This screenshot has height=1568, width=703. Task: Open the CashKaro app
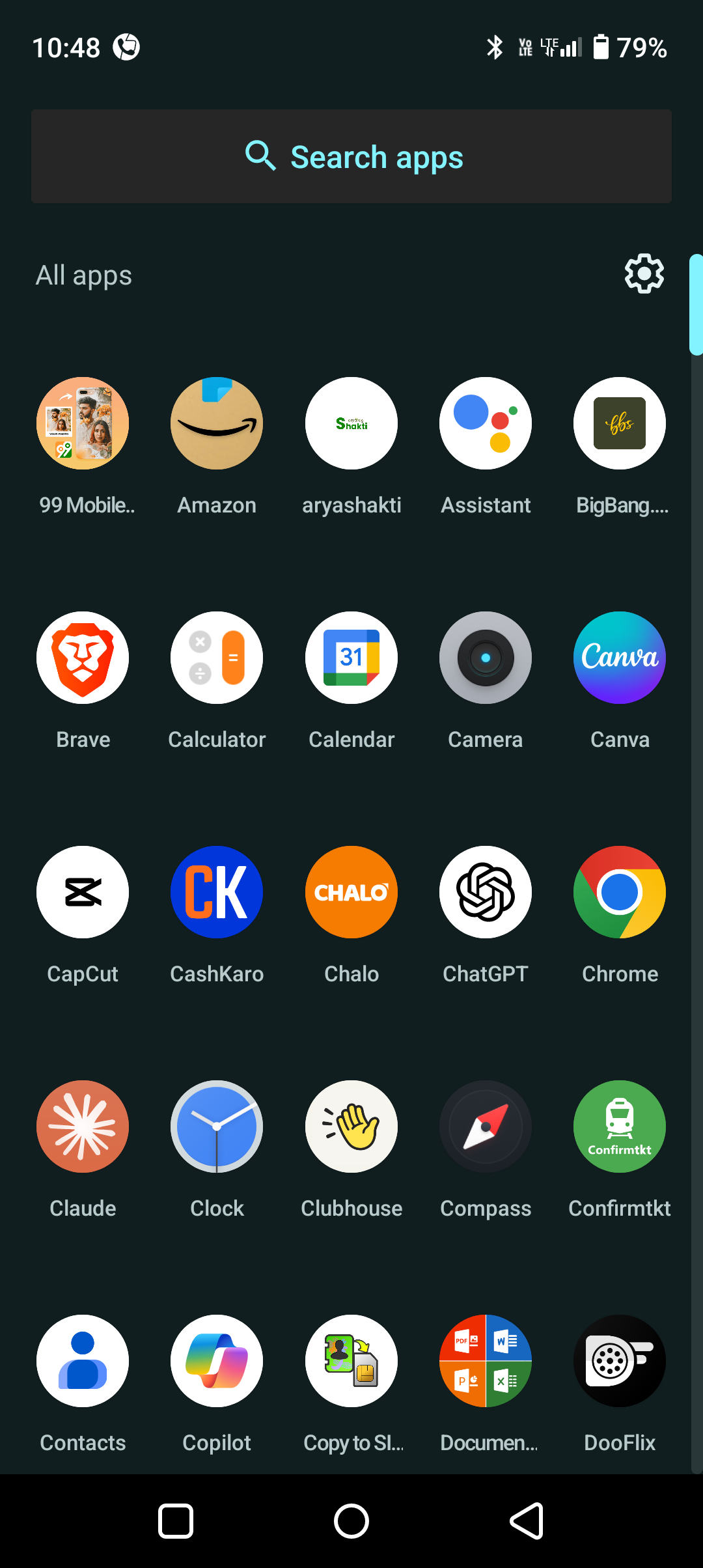click(217, 892)
